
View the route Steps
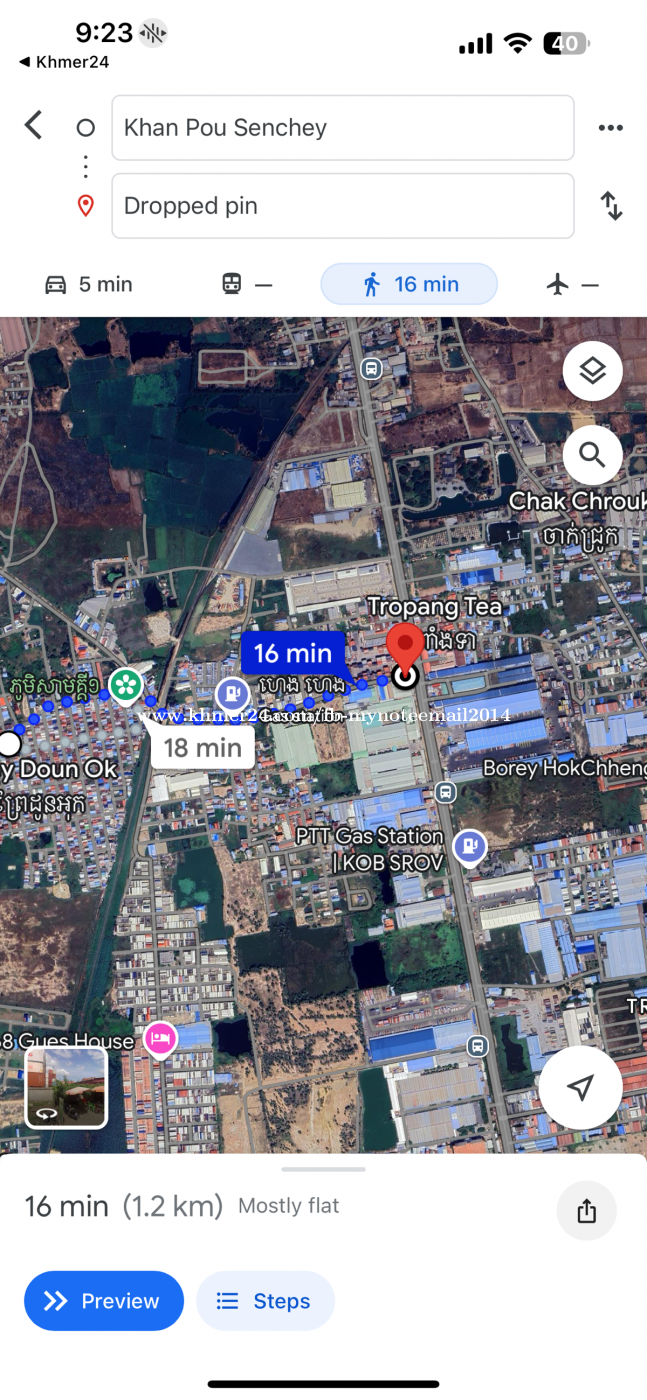[x=265, y=1301]
